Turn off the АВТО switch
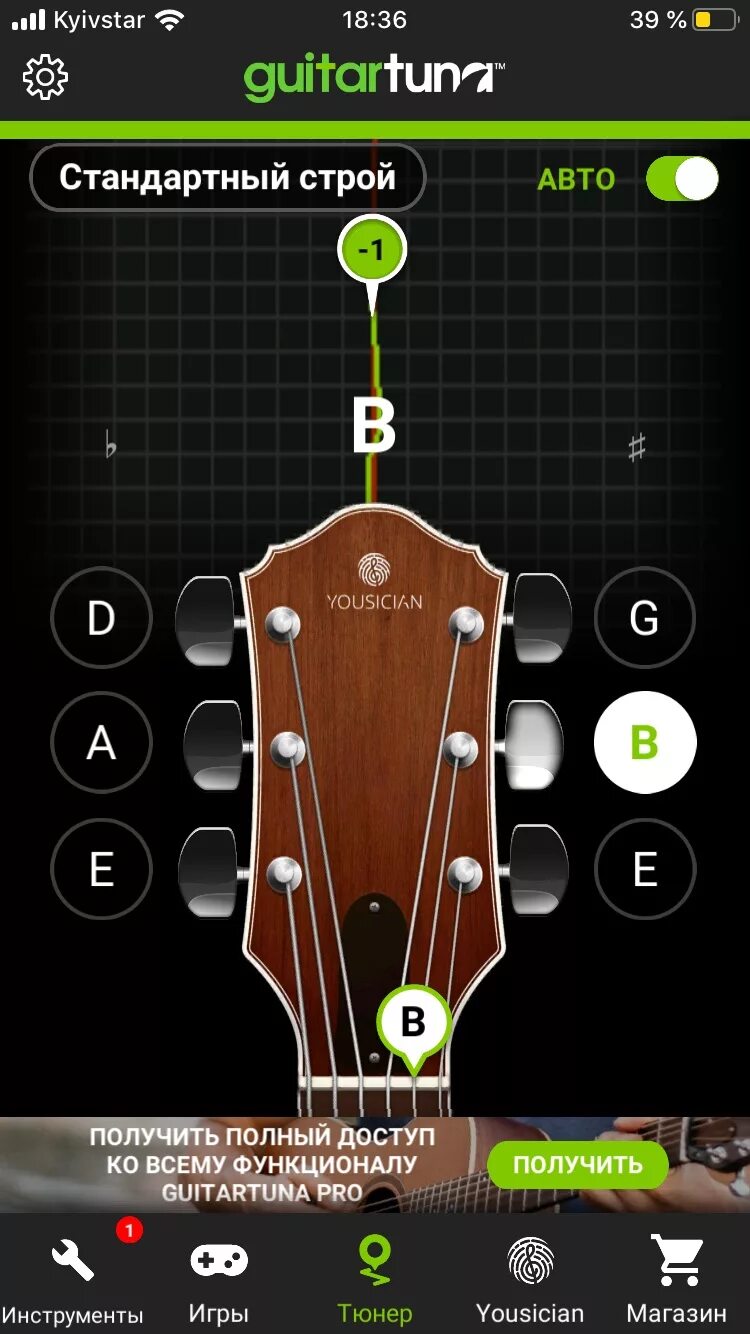 tap(683, 180)
